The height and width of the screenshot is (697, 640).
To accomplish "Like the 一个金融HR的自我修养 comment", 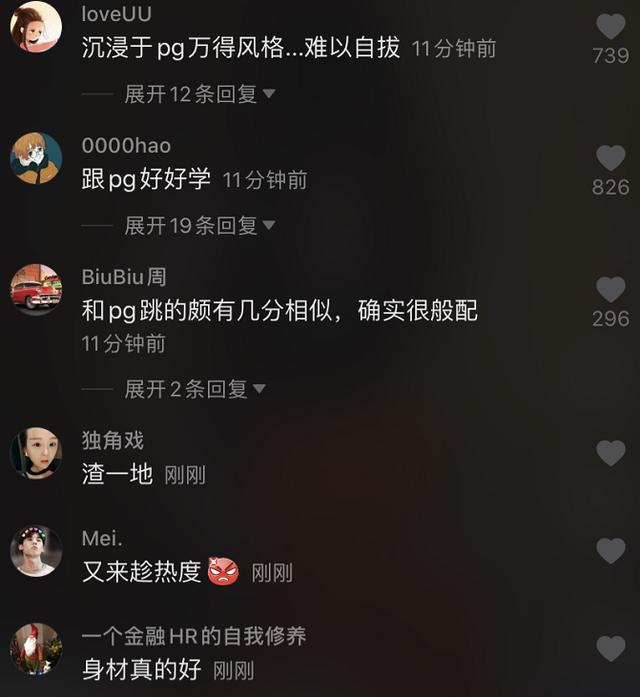I will point(610,648).
